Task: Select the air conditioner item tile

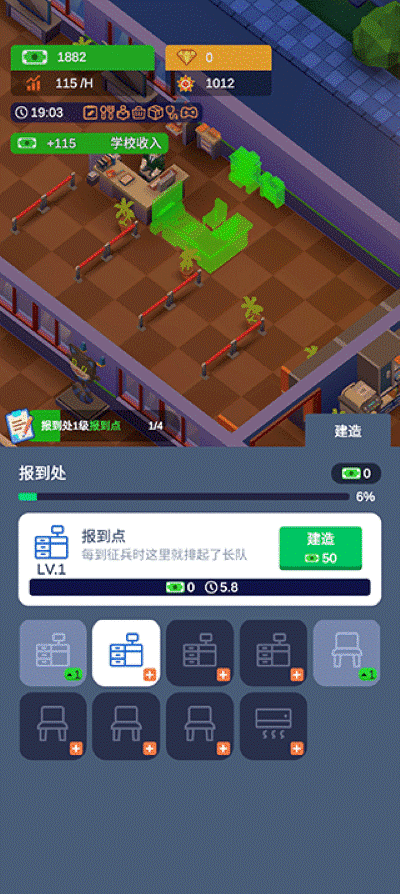Action: tap(274, 726)
